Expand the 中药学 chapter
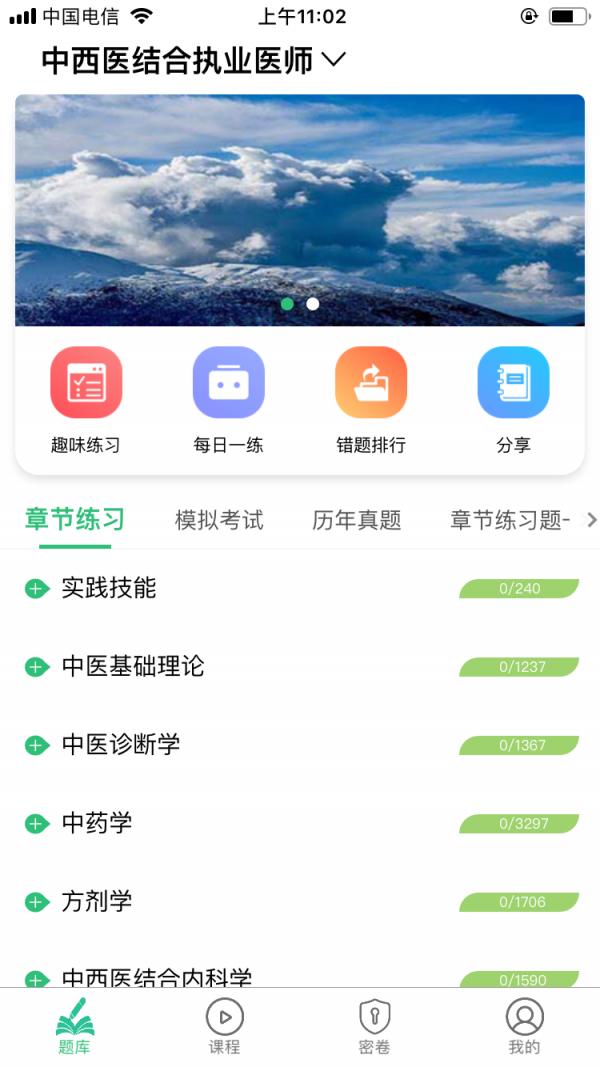The width and height of the screenshot is (600, 1067). pyautogui.click(x=37, y=824)
